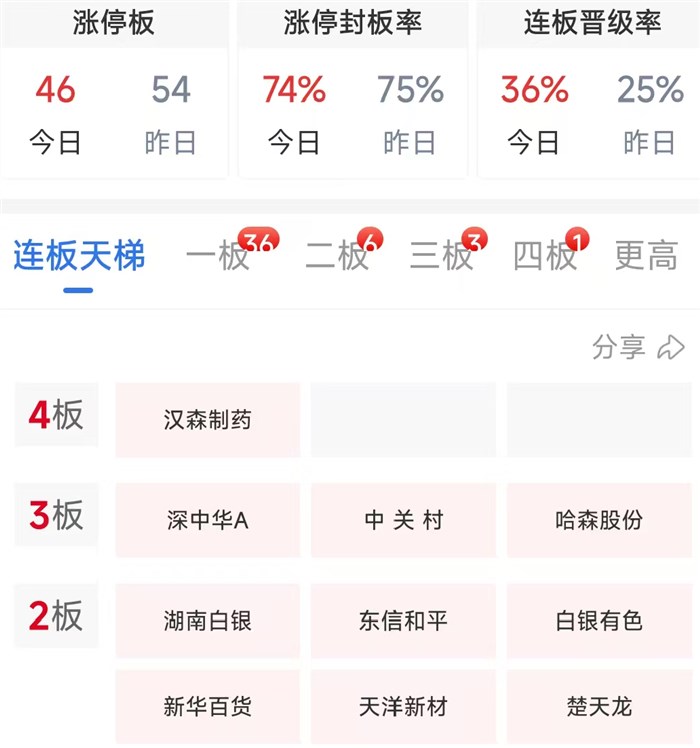This screenshot has width=700, height=748.
Task: Open stock 白银有色
Action: point(599,621)
